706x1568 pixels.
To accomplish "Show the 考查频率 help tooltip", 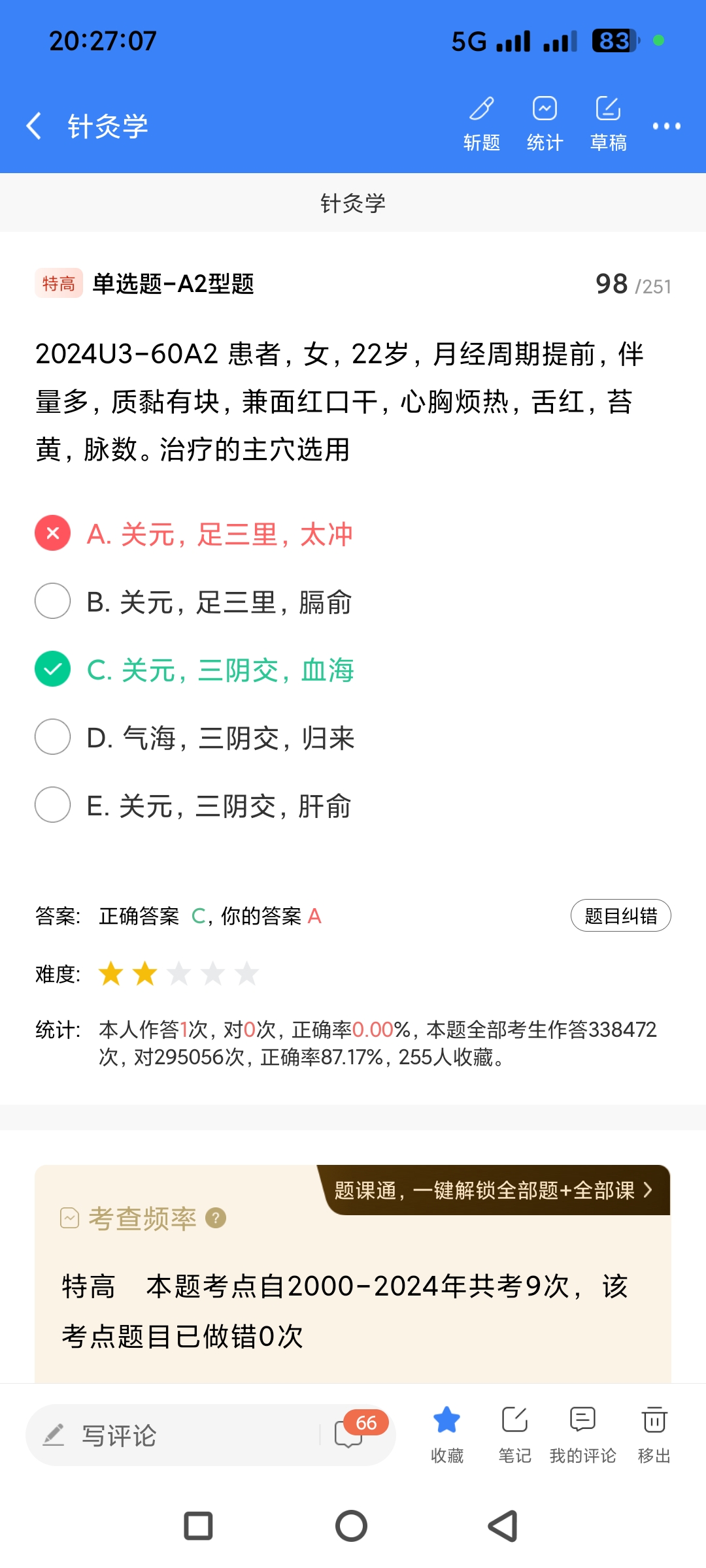I will coord(216,1218).
